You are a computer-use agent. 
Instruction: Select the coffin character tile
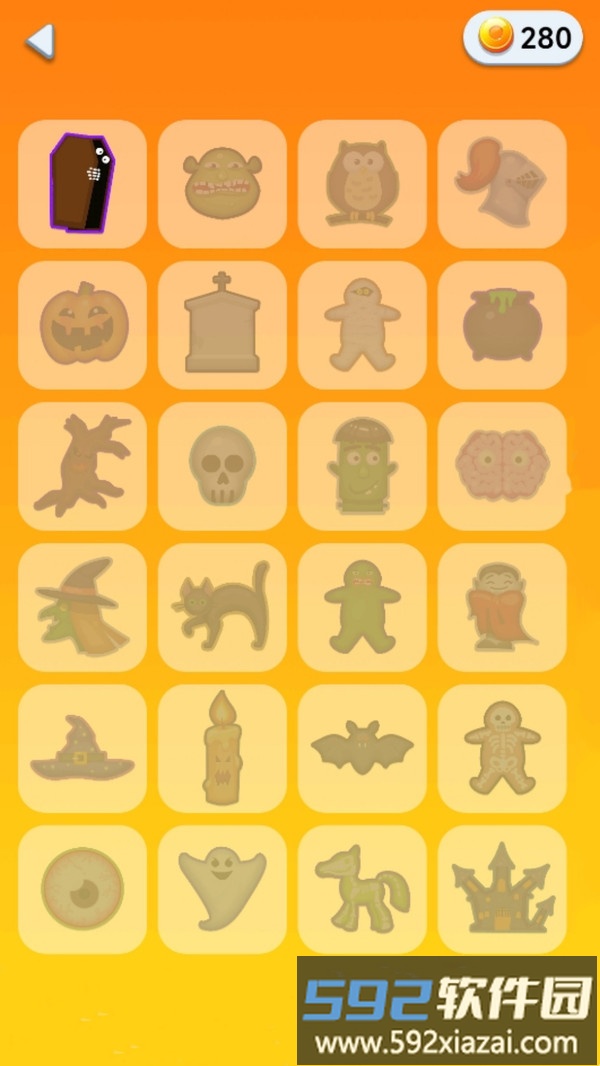[x=82, y=184]
